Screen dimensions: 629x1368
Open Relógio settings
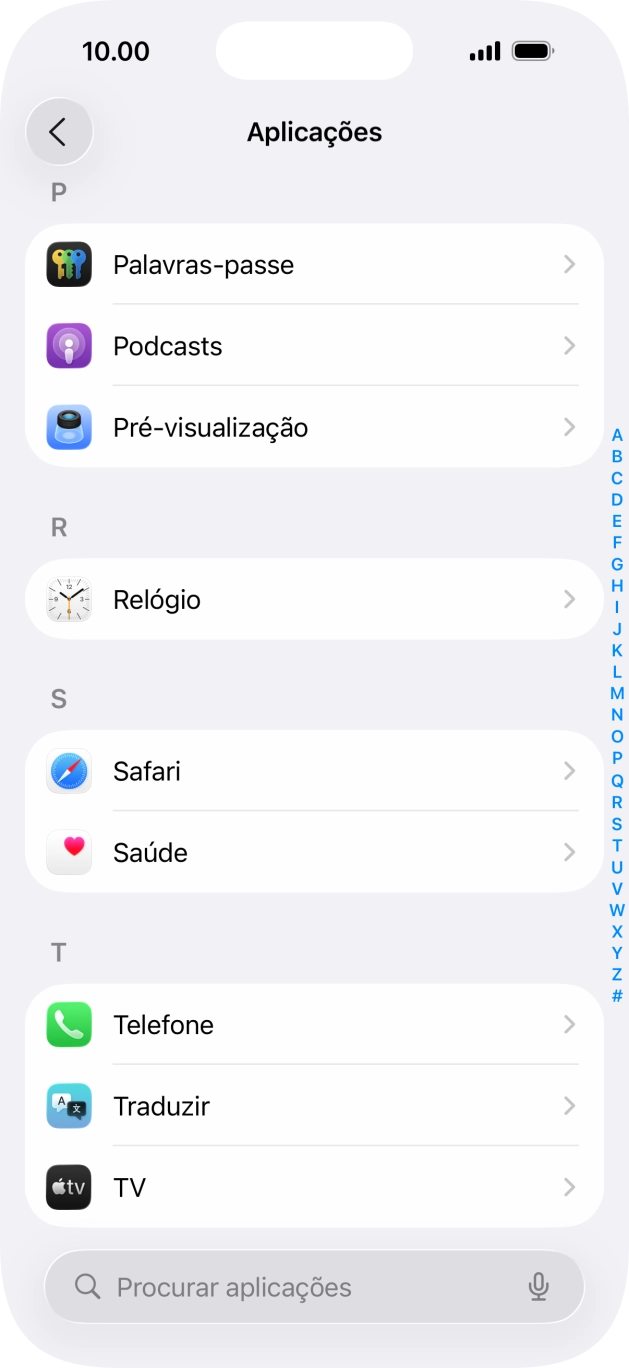(314, 600)
